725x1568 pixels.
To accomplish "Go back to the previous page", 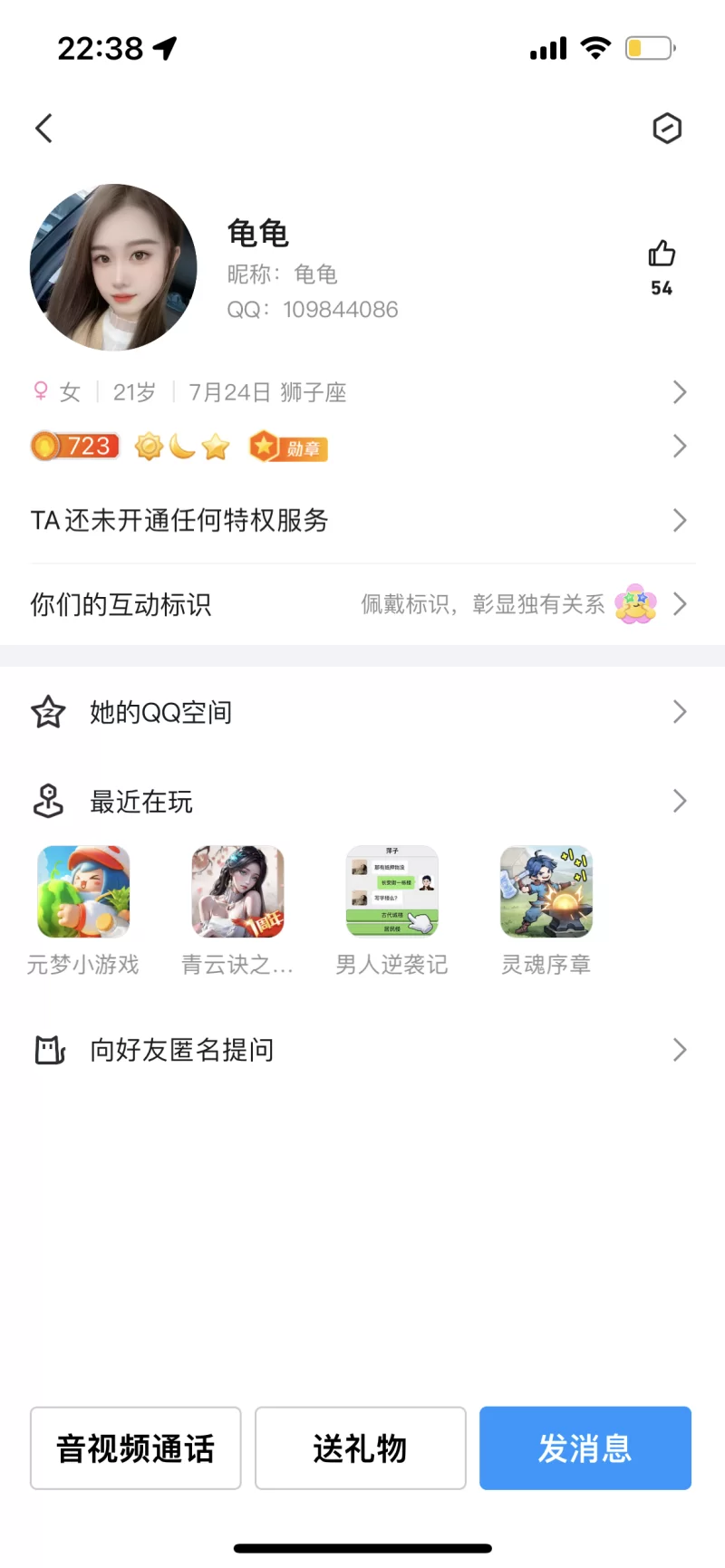I will [43, 129].
